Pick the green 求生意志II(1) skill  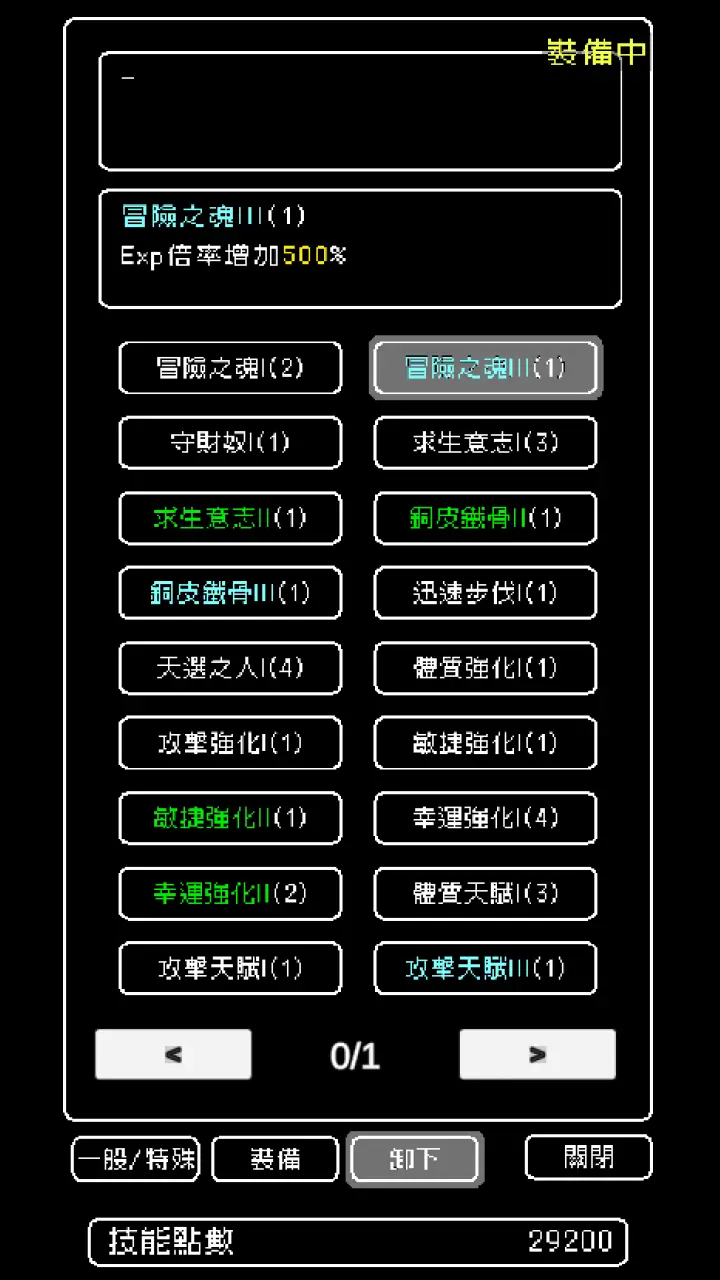[230, 518]
